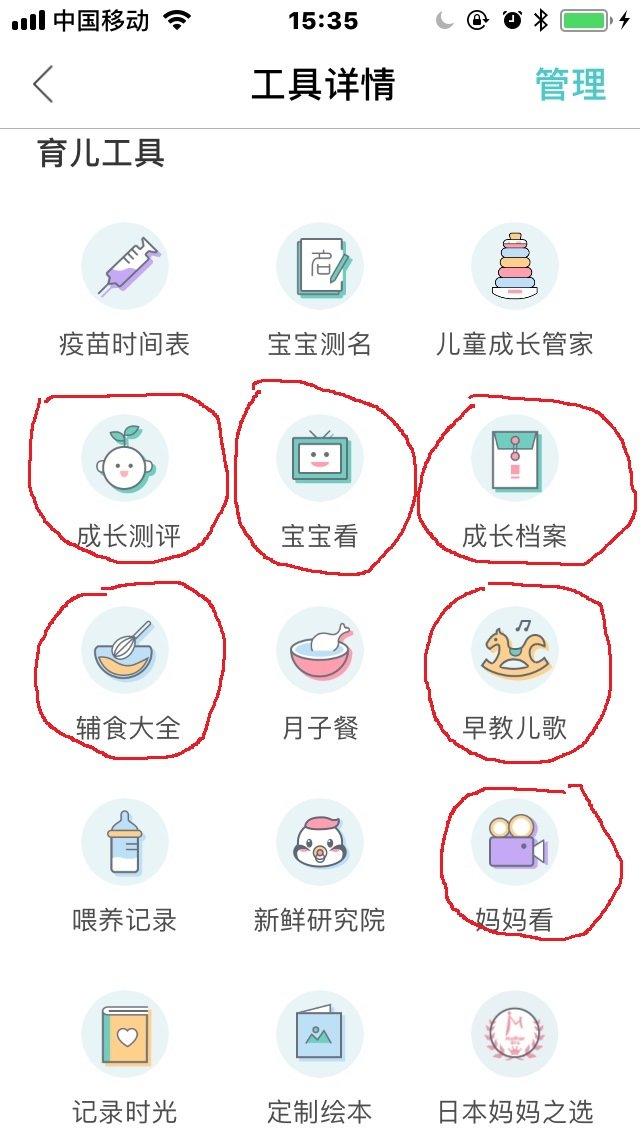Open 记录时光 tool
Image resolution: width=640 pixels, height=1136 pixels.
[125, 1058]
